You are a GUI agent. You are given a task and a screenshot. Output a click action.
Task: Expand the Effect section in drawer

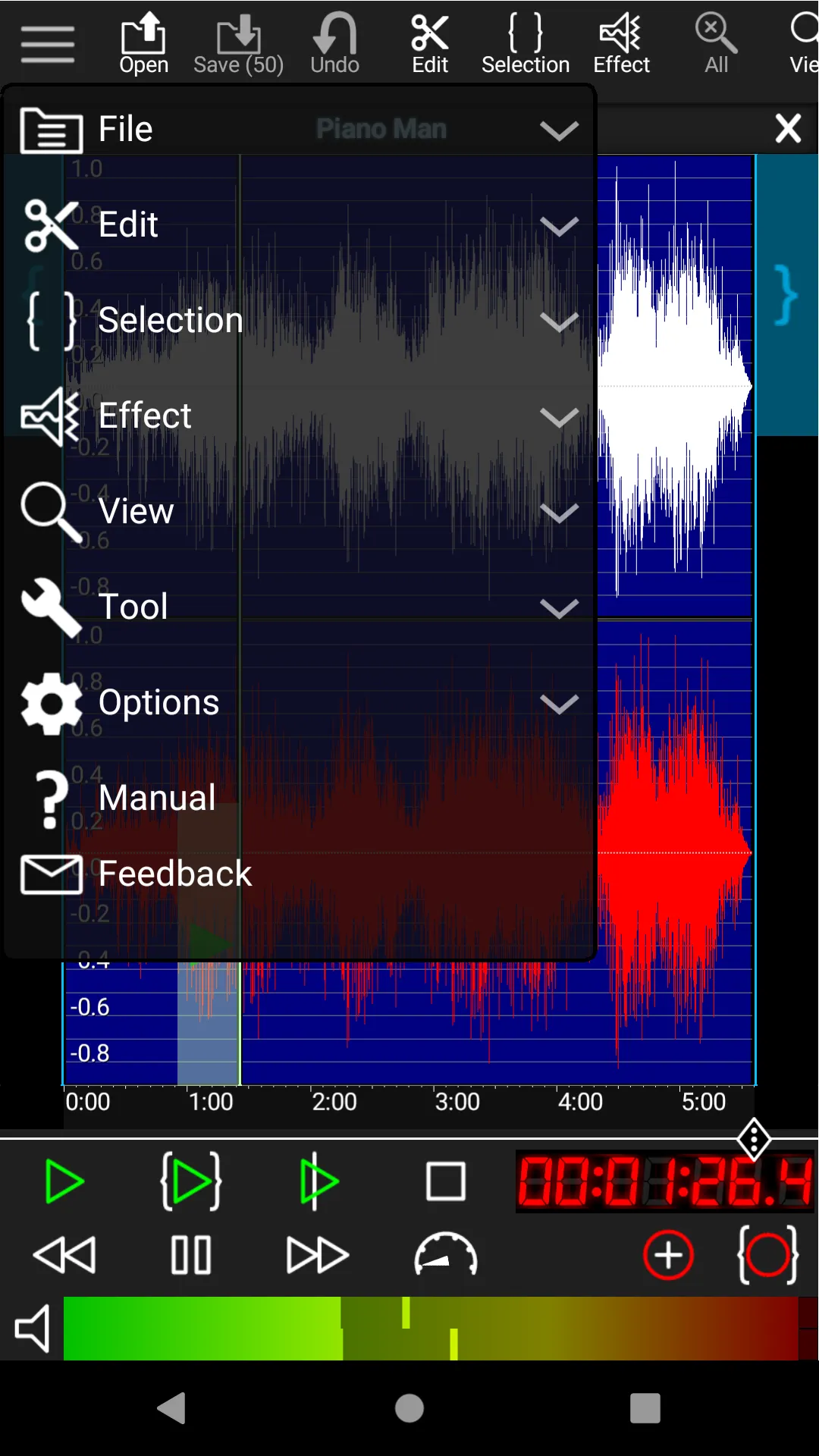click(559, 416)
